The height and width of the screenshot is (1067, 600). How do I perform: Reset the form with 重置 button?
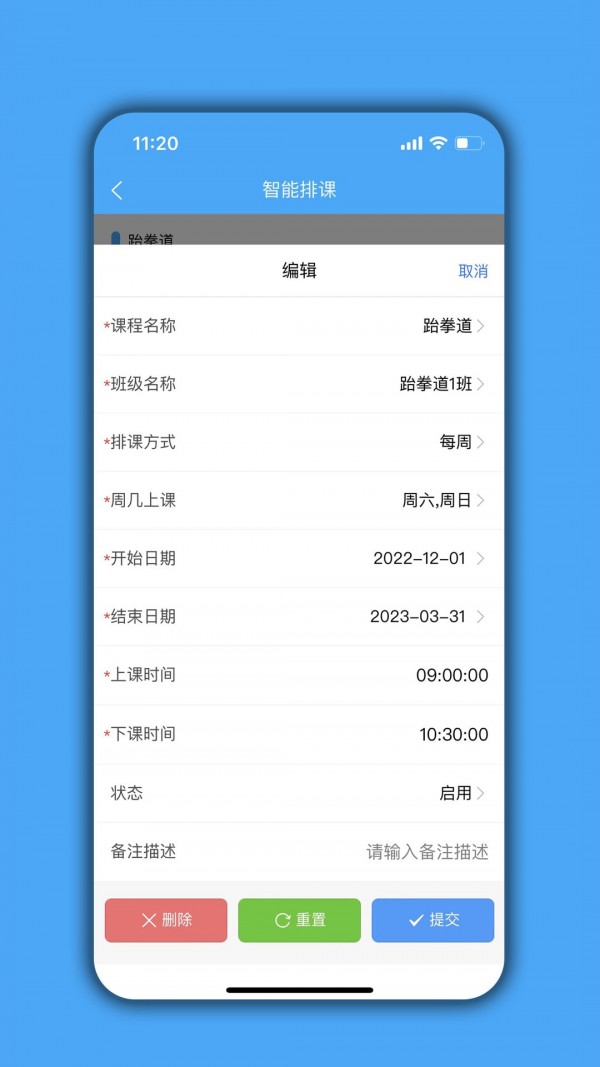coord(299,920)
